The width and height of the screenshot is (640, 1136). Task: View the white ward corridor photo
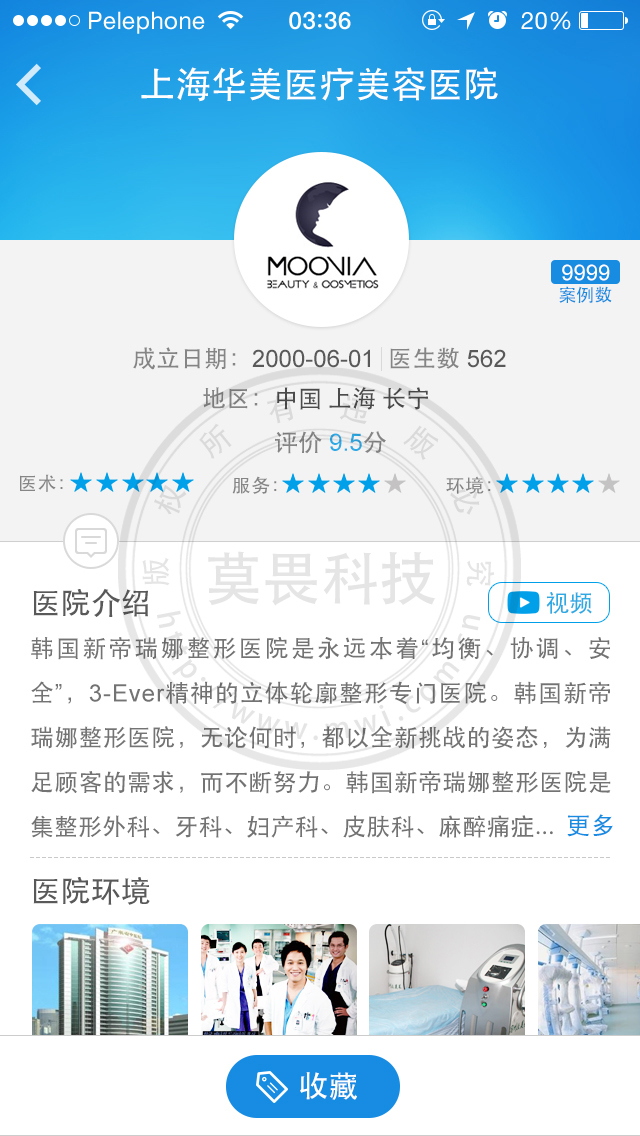point(589,978)
